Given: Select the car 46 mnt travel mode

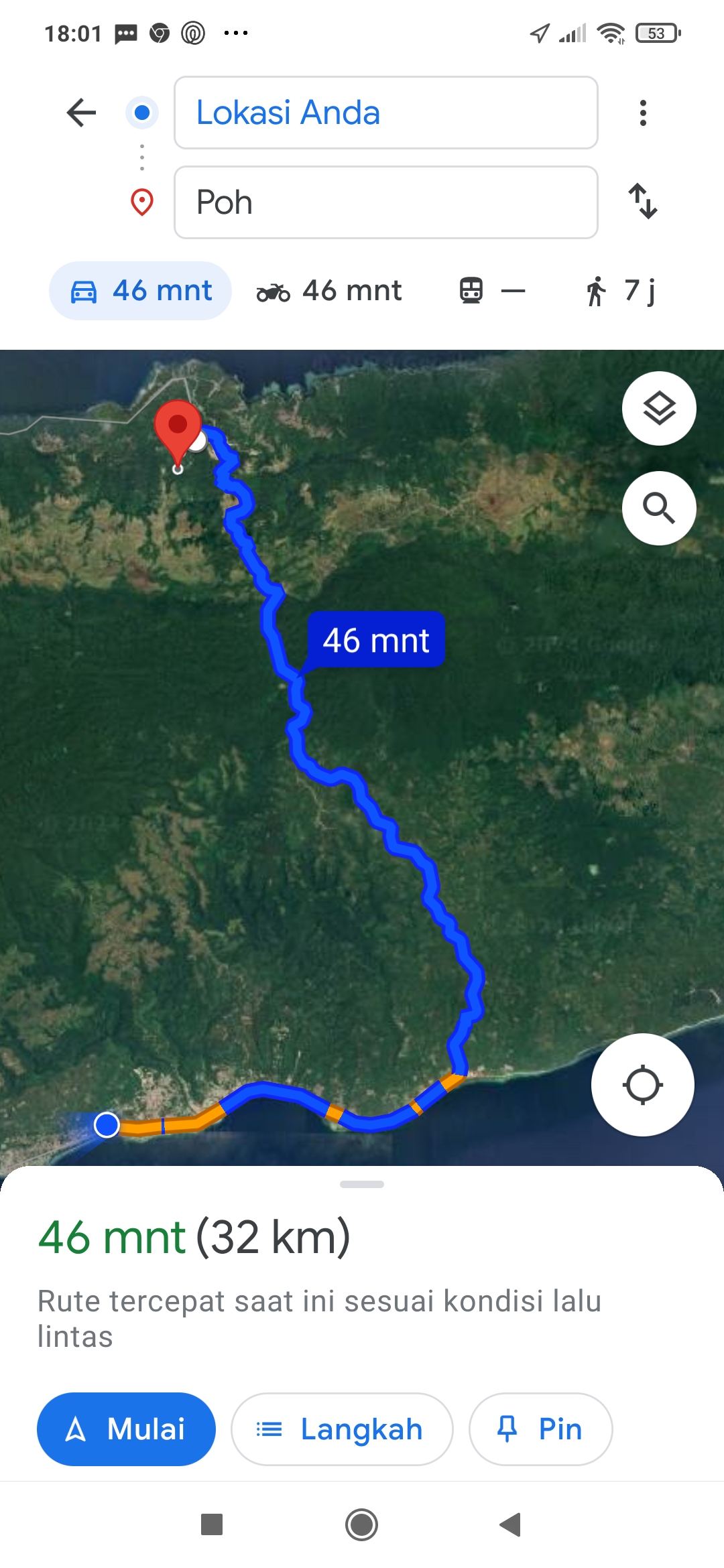Looking at the screenshot, I should 140,291.
